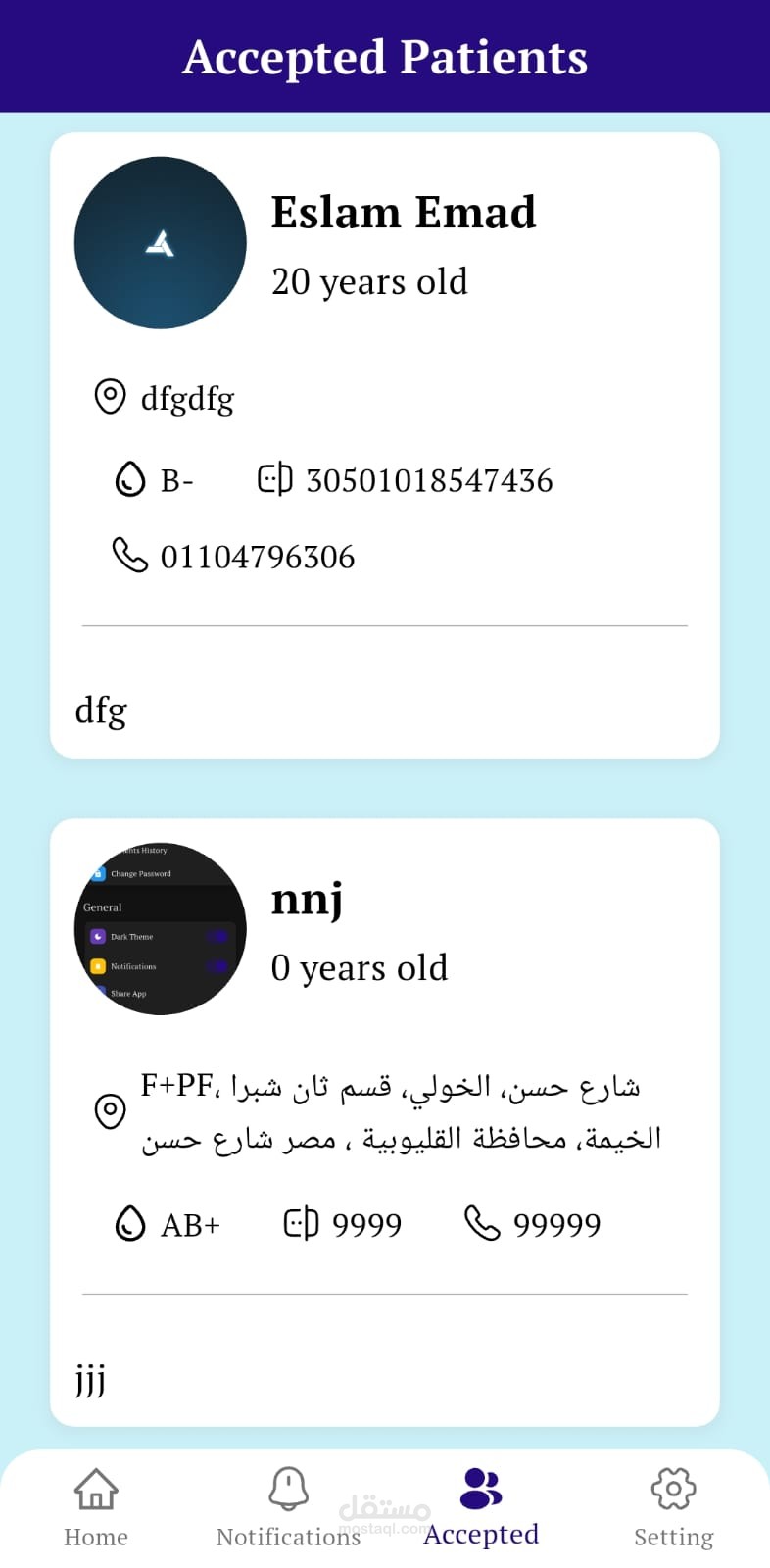770x1568 pixels.
Task: Open the nnj patient card
Action: coord(385,1122)
